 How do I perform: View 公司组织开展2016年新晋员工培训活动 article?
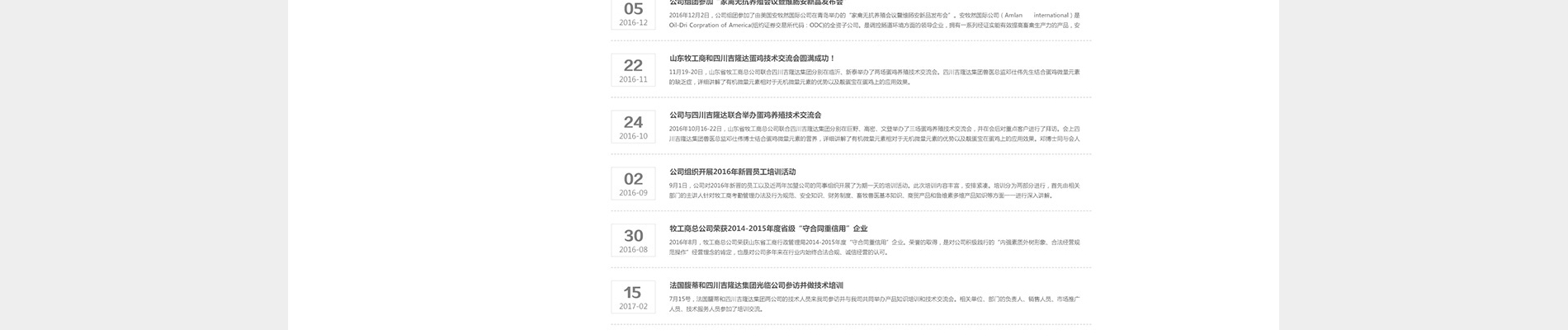732,172
